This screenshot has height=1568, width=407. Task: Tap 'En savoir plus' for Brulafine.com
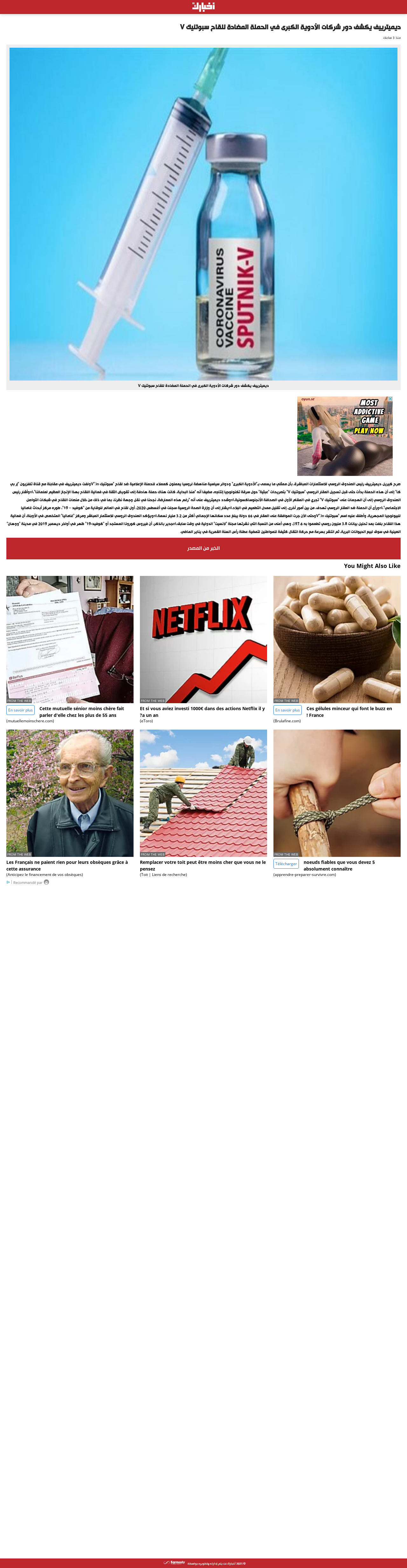click(287, 710)
